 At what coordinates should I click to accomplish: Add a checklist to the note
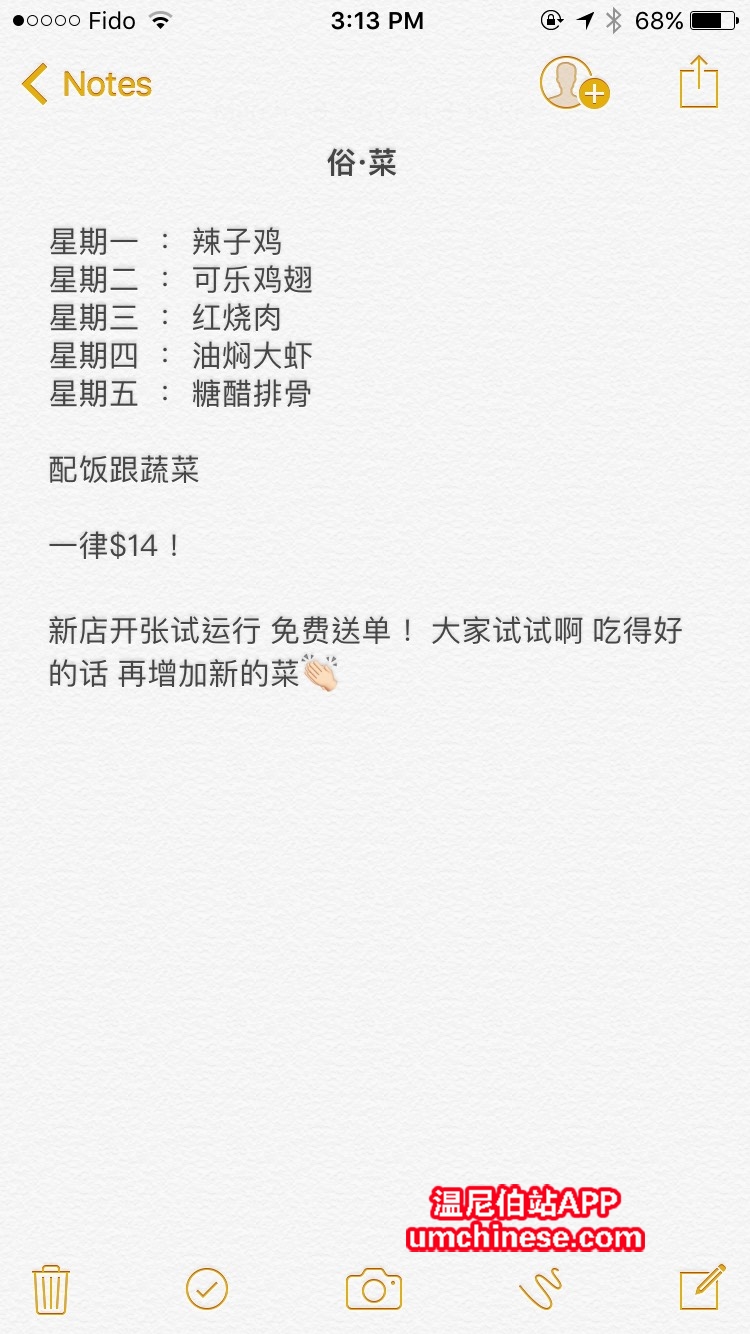[x=207, y=1288]
